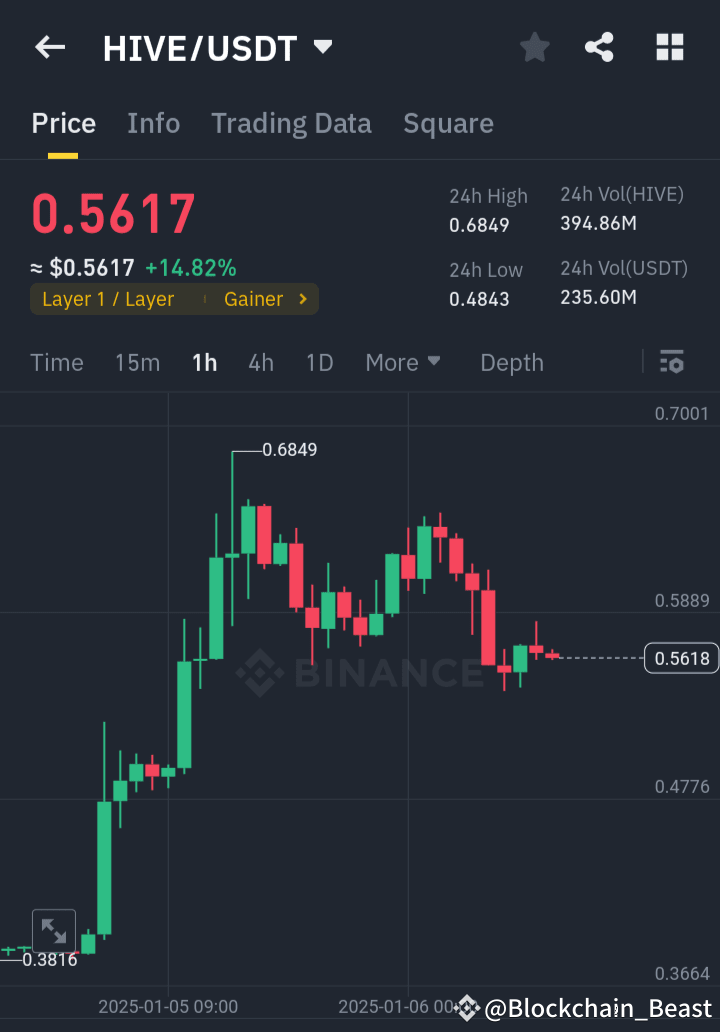
Task: Enable the 1D candle interval
Action: pos(319,362)
